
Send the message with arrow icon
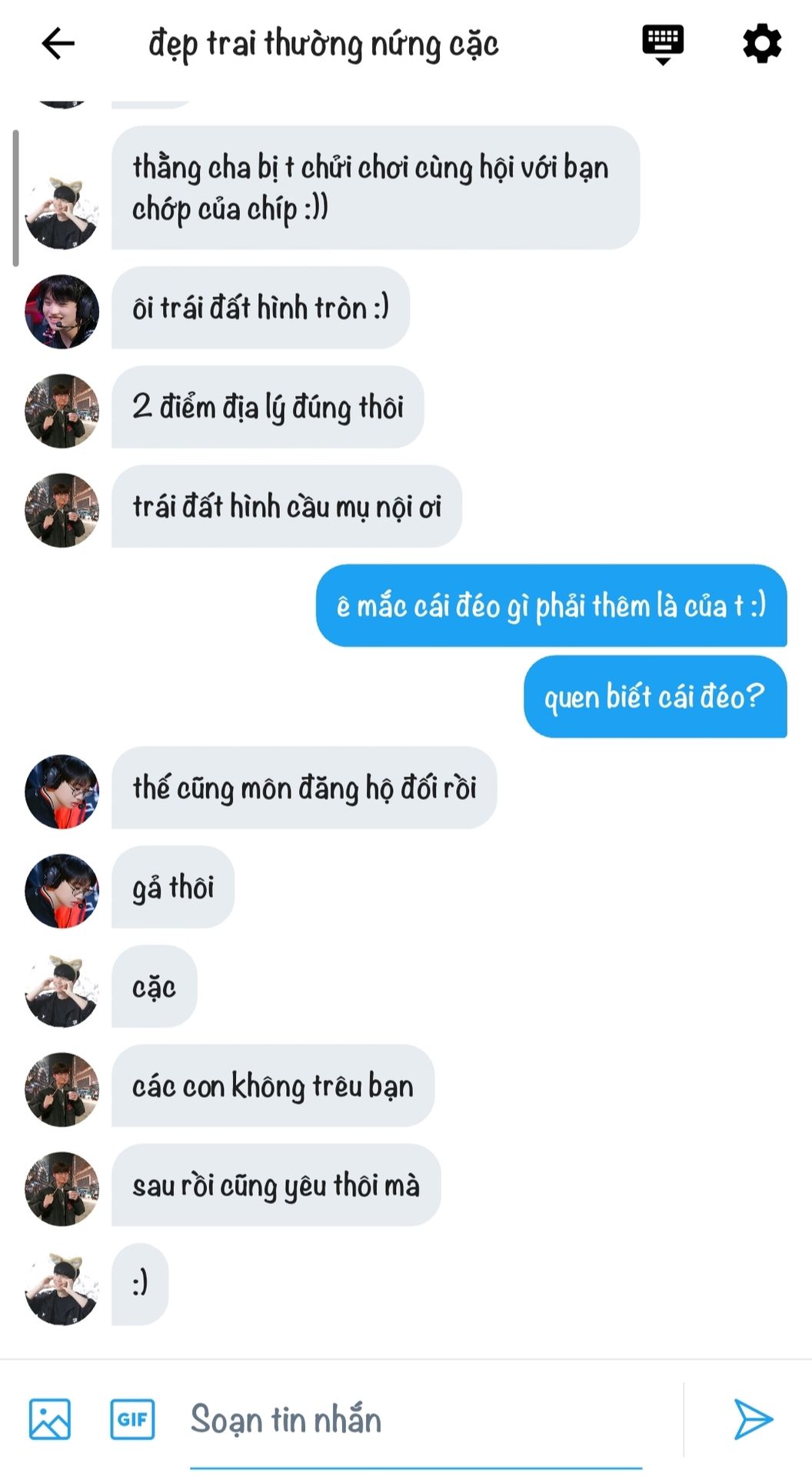(x=752, y=1419)
